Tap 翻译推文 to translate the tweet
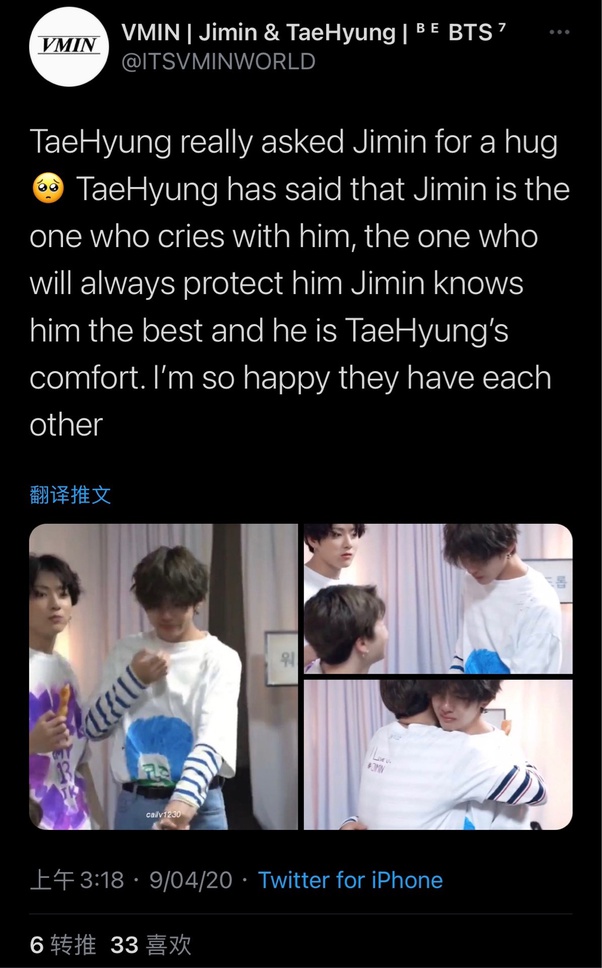Viewport: 602px width, 968px height. point(70,494)
